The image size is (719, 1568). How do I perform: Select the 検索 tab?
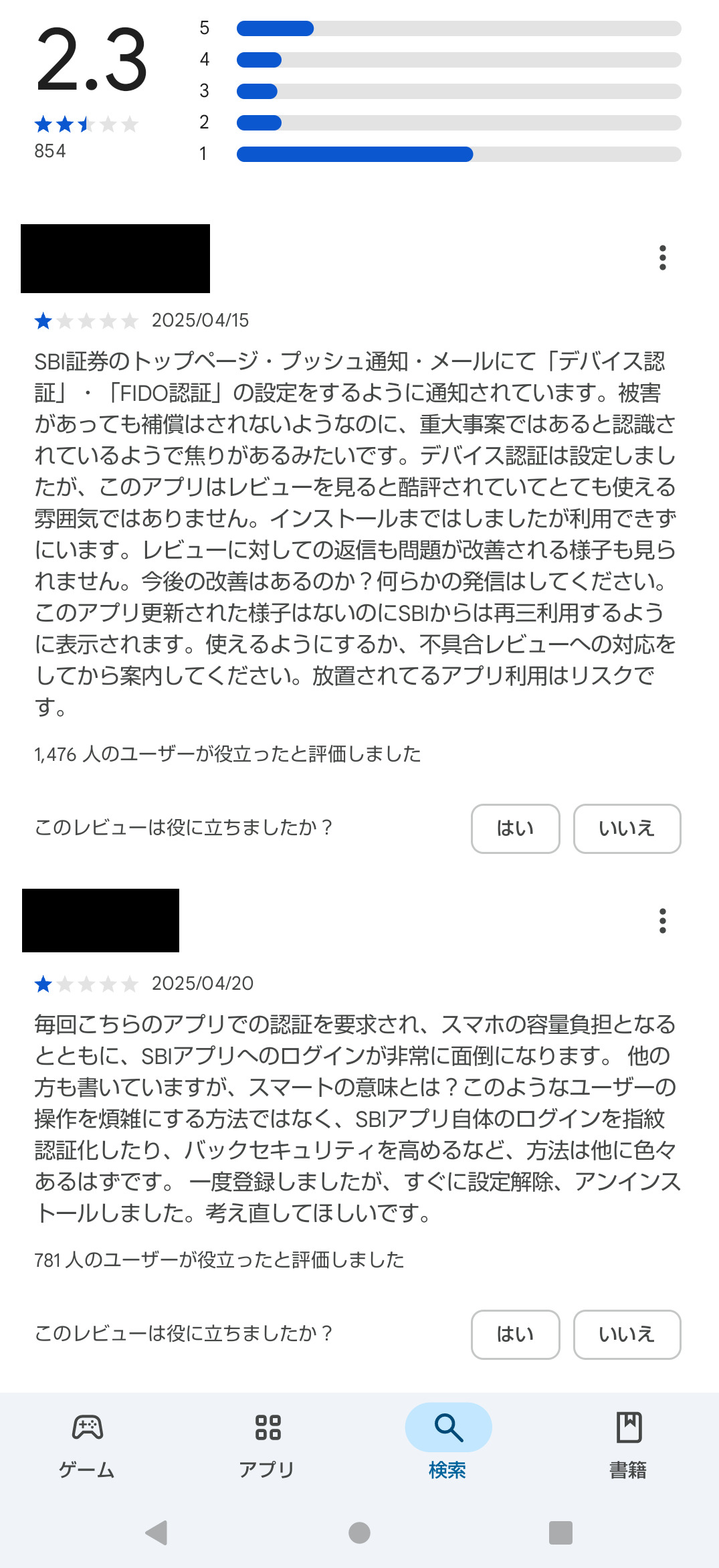(x=448, y=1445)
